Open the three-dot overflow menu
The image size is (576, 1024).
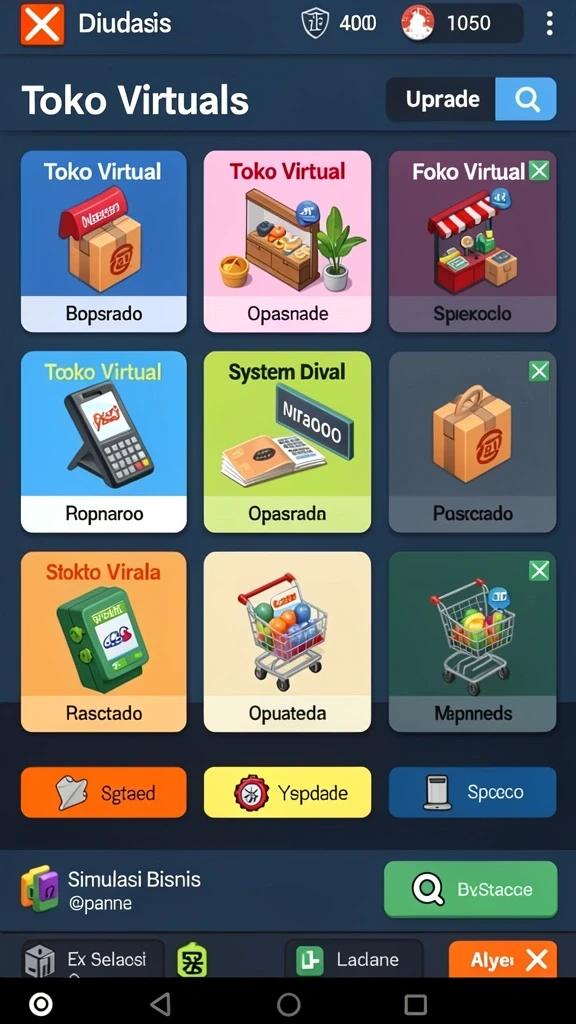tap(549, 24)
